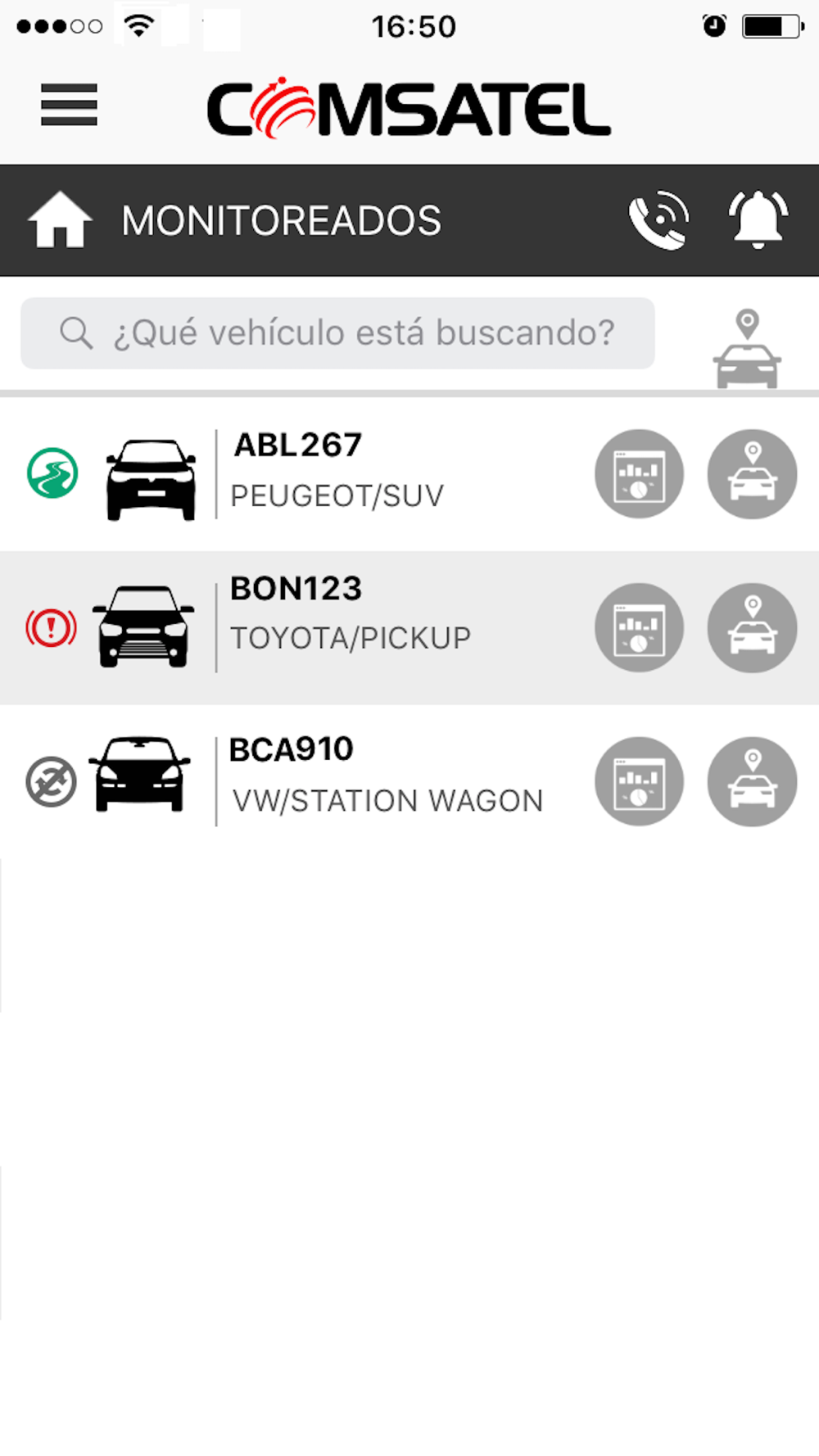Viewport: 819px width, 1456px height.
Task: Tap the car locator icon beside search
Action: point(747,348)
